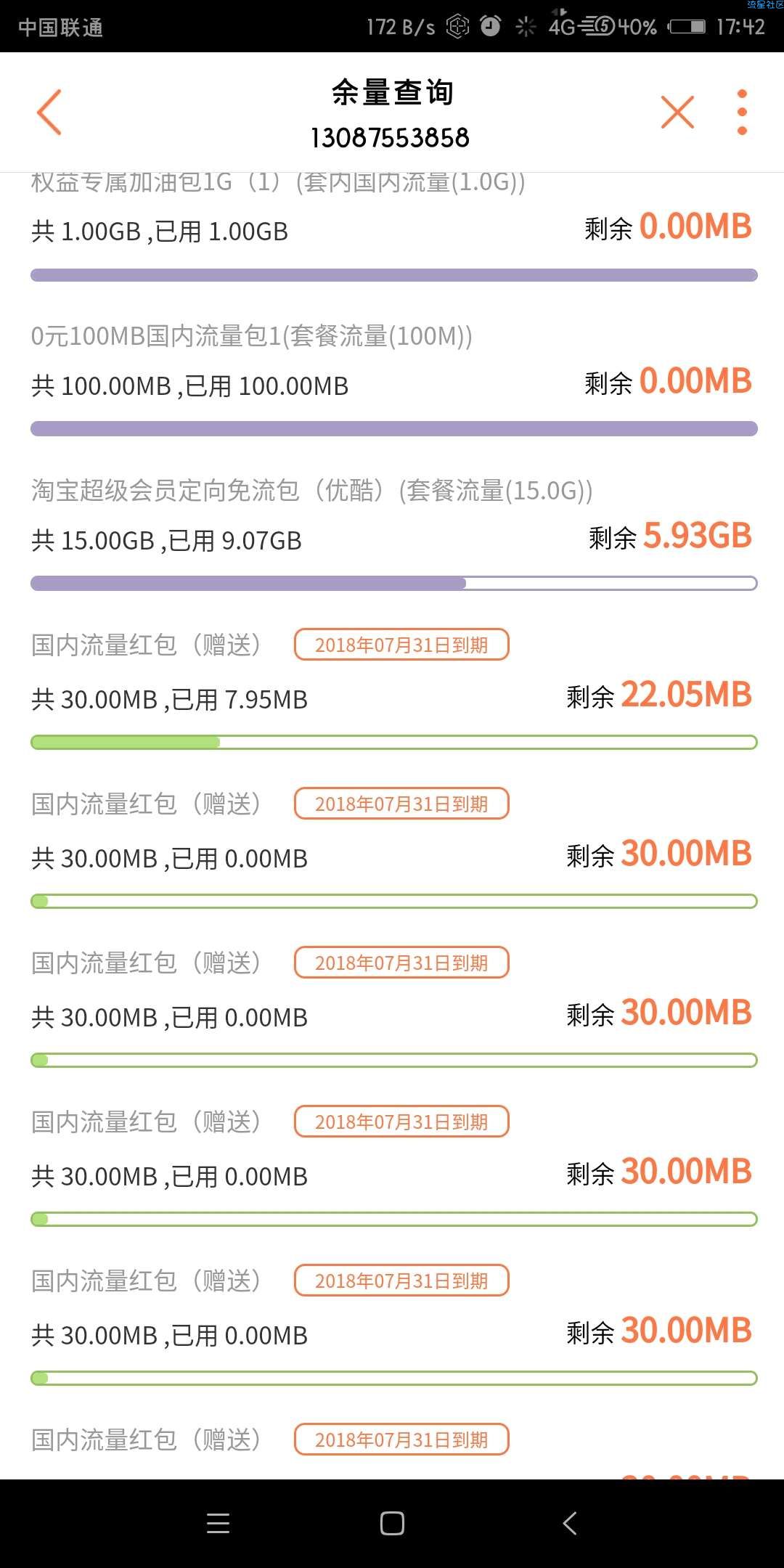Tap the system back button
Image resolution: width=784 pixels, height=1568 pixels.
click(x=570, y=1523)
